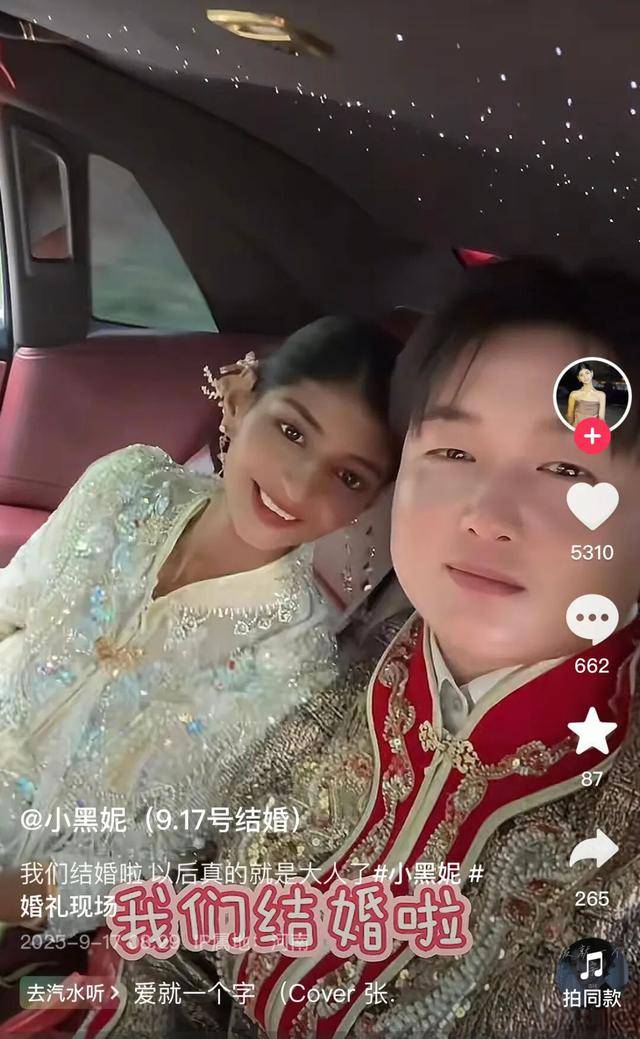The image size is (640, 1039).
Task: Like this video with the heart icon
Action: [x=592, y=506]
